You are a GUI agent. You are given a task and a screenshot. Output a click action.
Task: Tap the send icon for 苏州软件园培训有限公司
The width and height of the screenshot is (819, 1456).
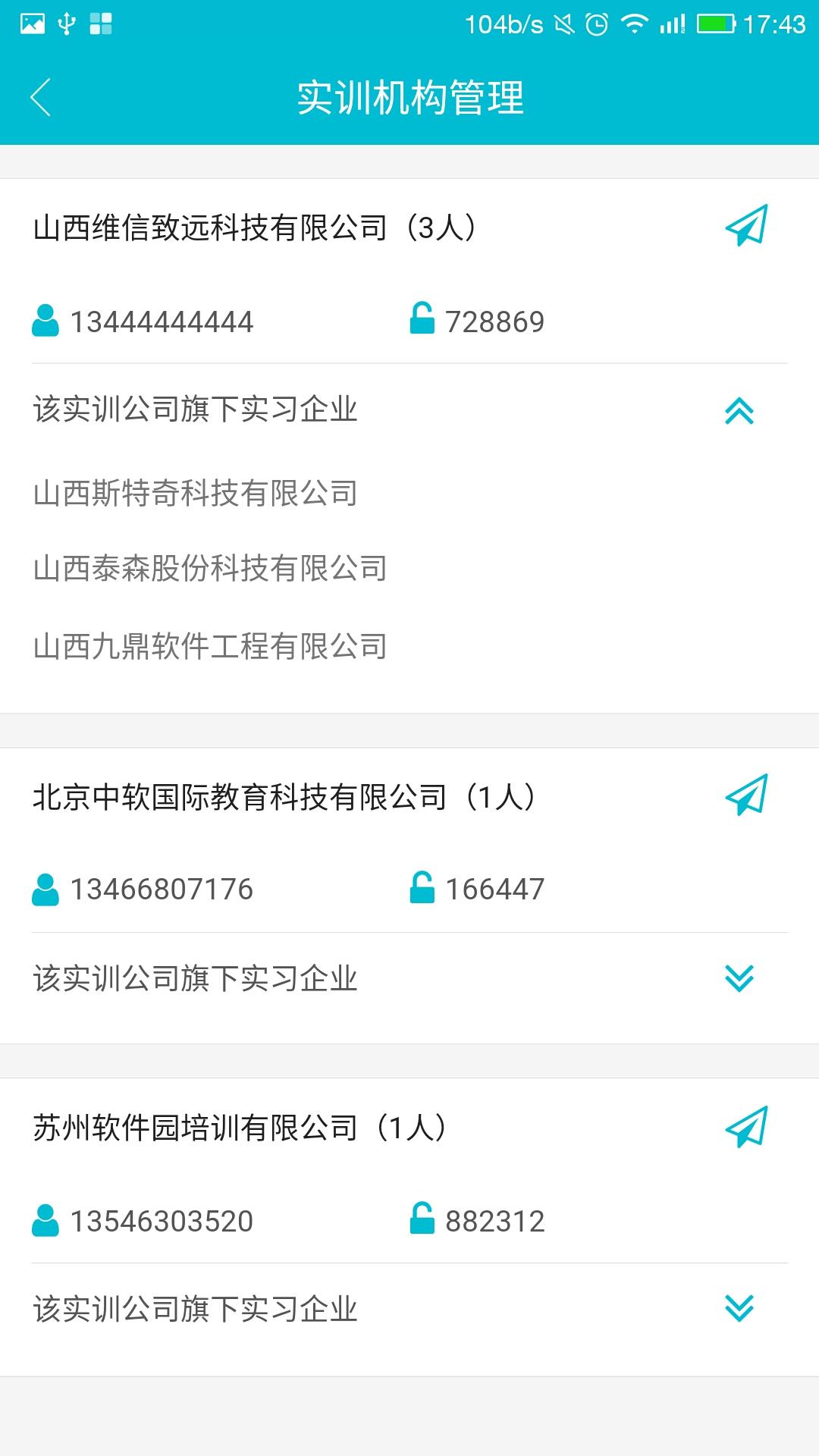746,1127
